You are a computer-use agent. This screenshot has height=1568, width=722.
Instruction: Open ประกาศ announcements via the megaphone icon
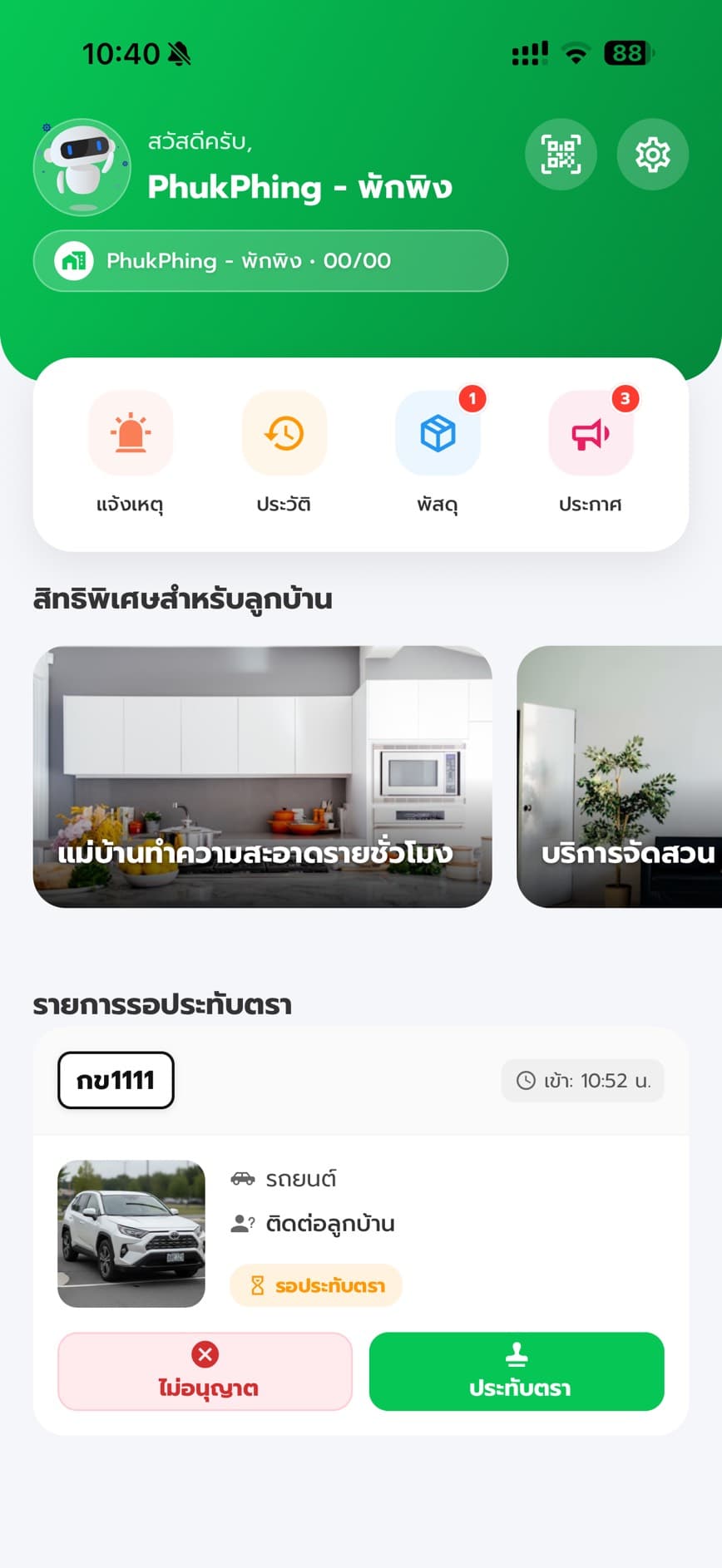coord(590,431)
